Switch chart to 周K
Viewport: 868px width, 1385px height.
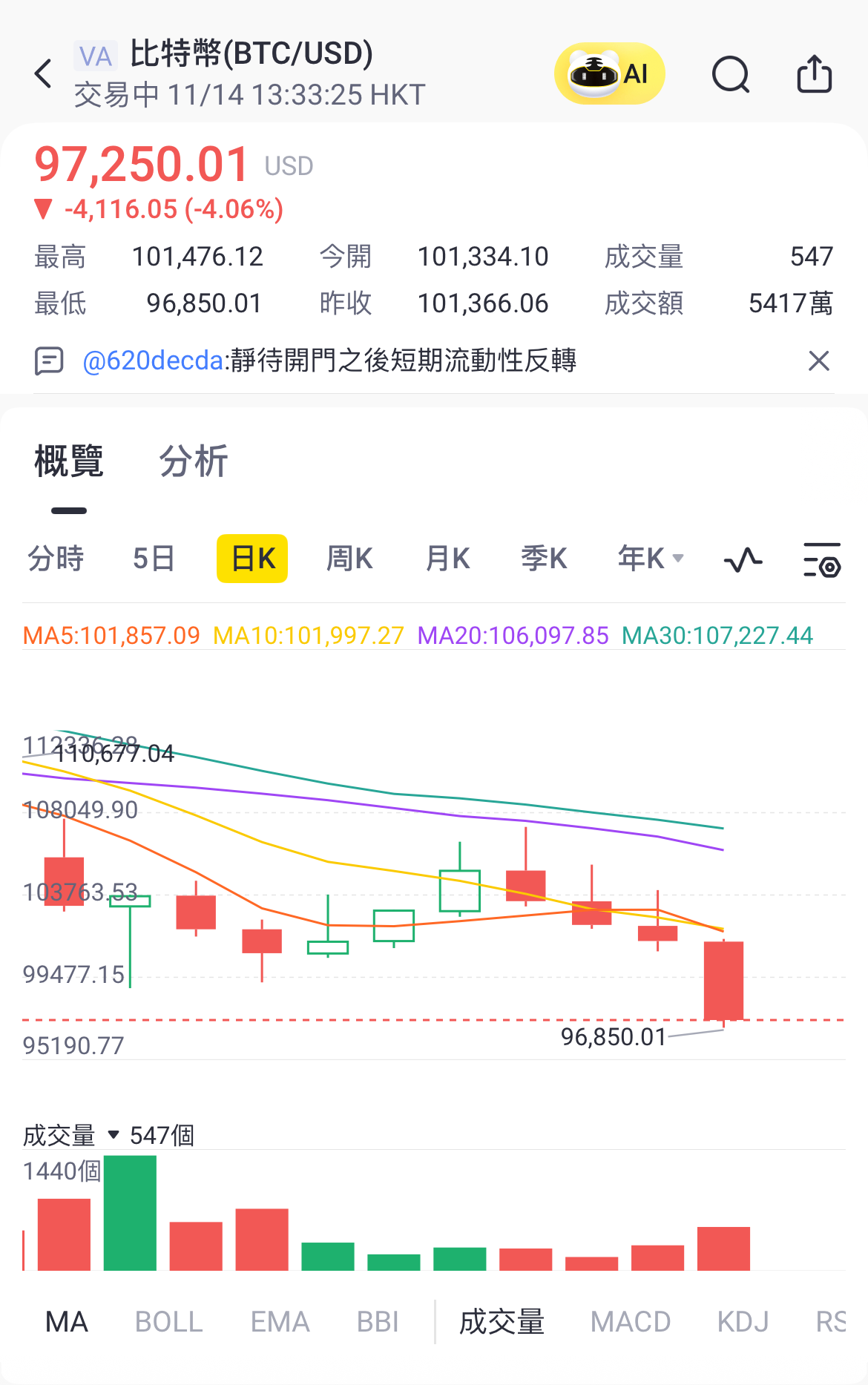tap(349, 559)
